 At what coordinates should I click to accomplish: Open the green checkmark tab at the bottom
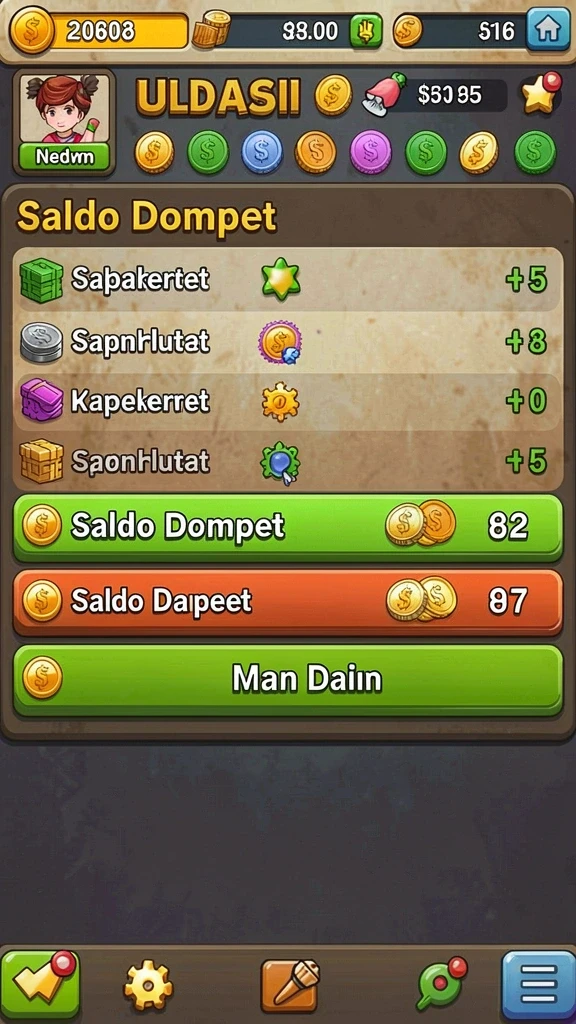pos(40,984)
